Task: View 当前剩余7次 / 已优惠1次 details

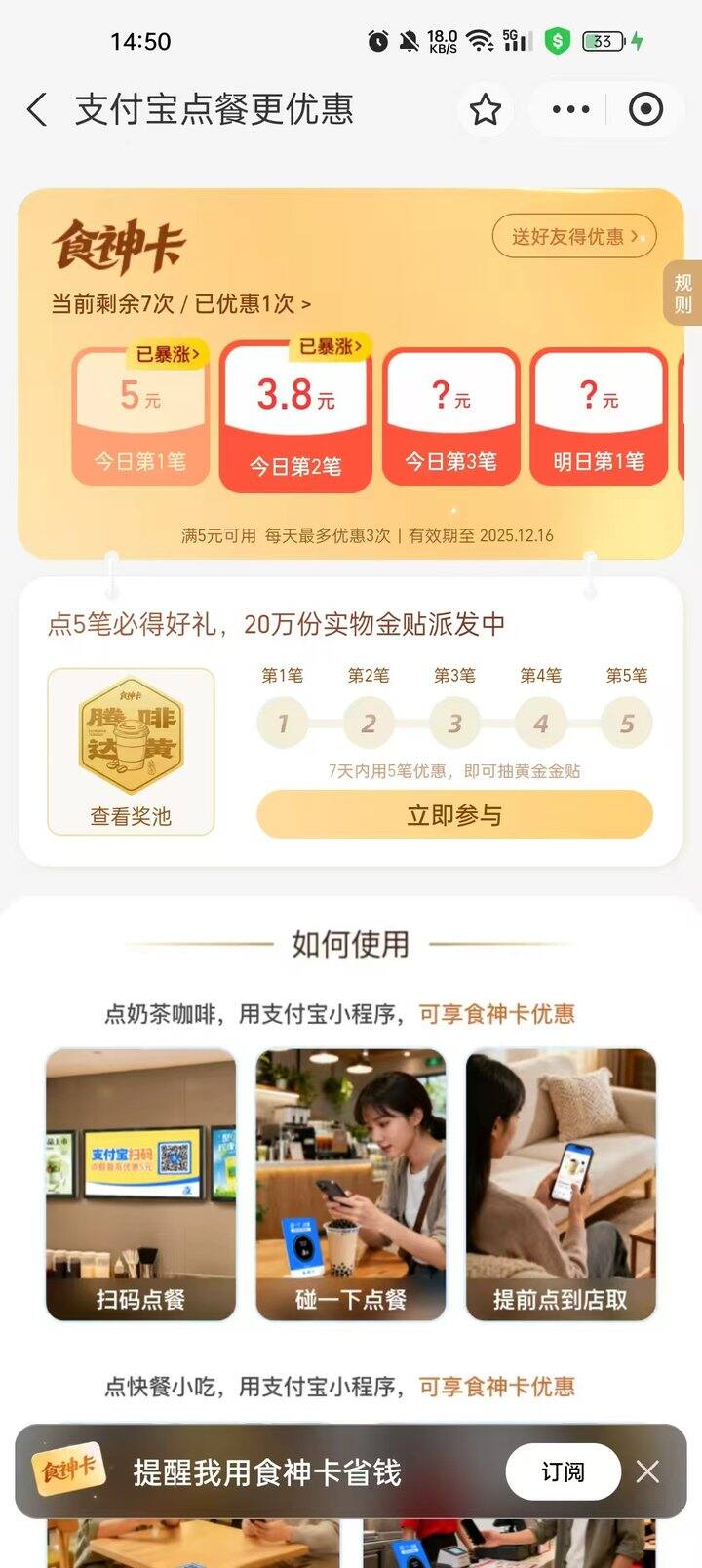Action: 181,304
